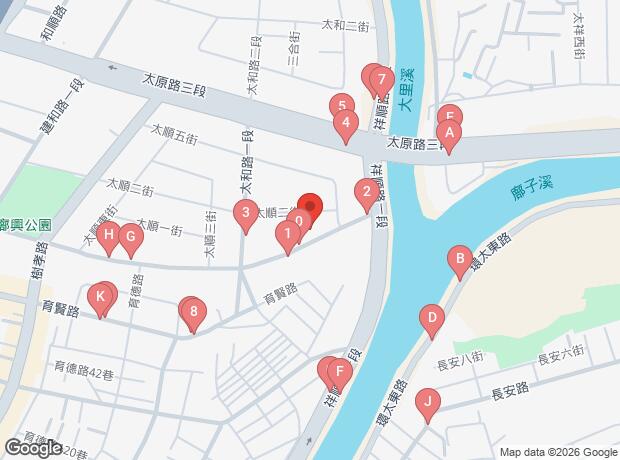Tap map marker 8 on 育賢路

(x=193, y=313)
